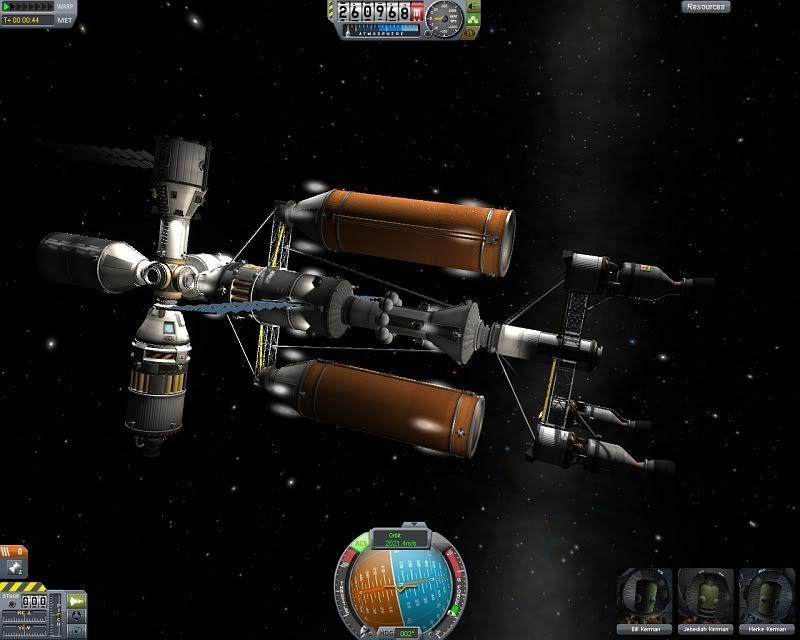Tap the docking port stage icon

click(x=15, y=567)
